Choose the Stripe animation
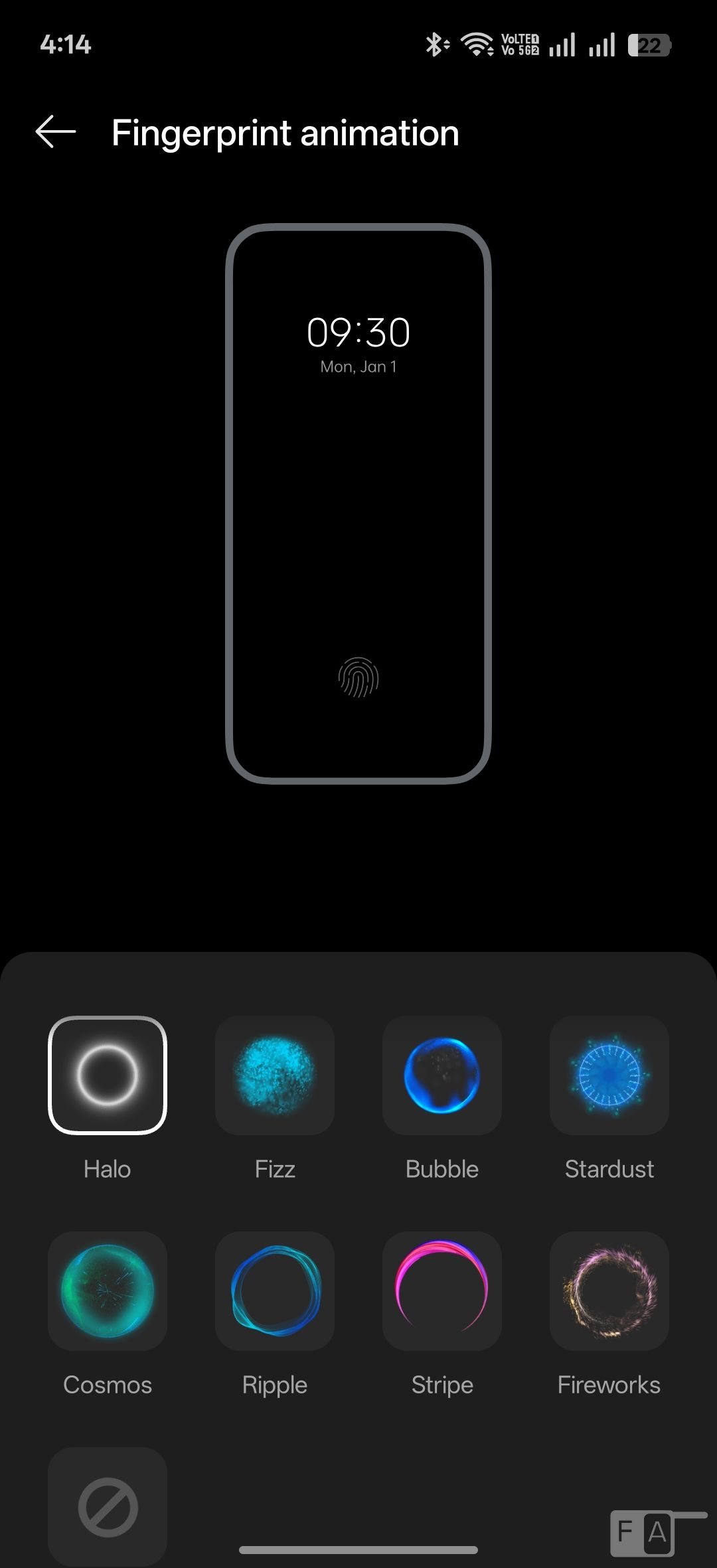The width and height of the screenshot is (717, 1568). 442,1291
